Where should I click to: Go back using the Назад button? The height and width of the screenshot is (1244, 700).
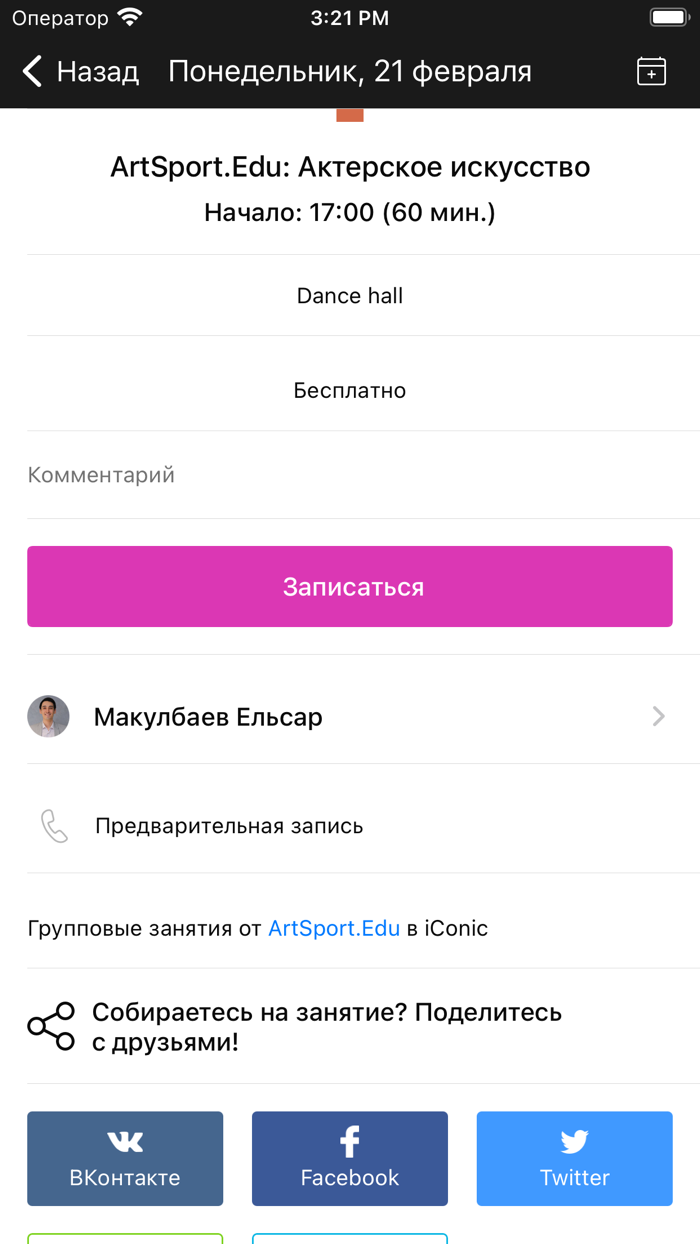(80, 72)
